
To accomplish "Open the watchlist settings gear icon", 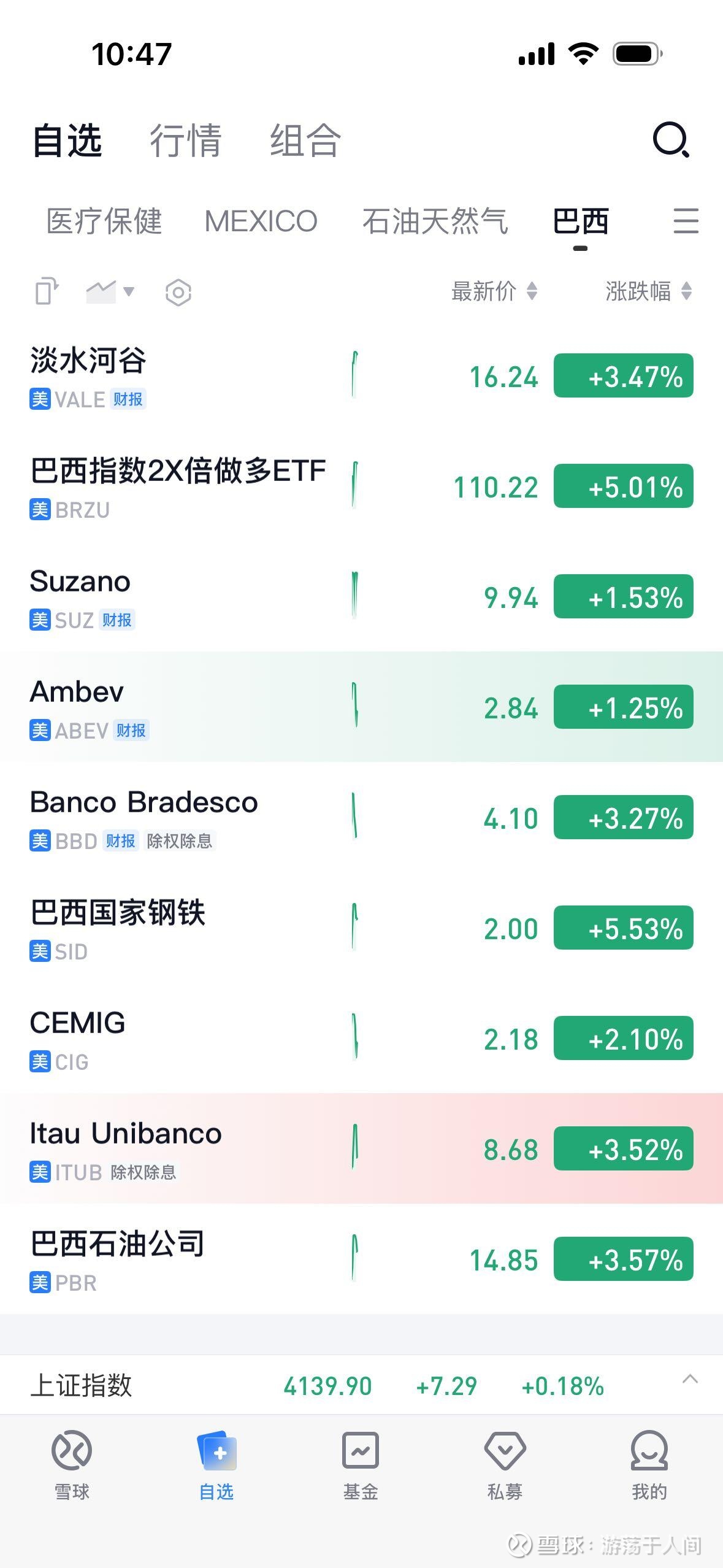I will click(178, 292).
